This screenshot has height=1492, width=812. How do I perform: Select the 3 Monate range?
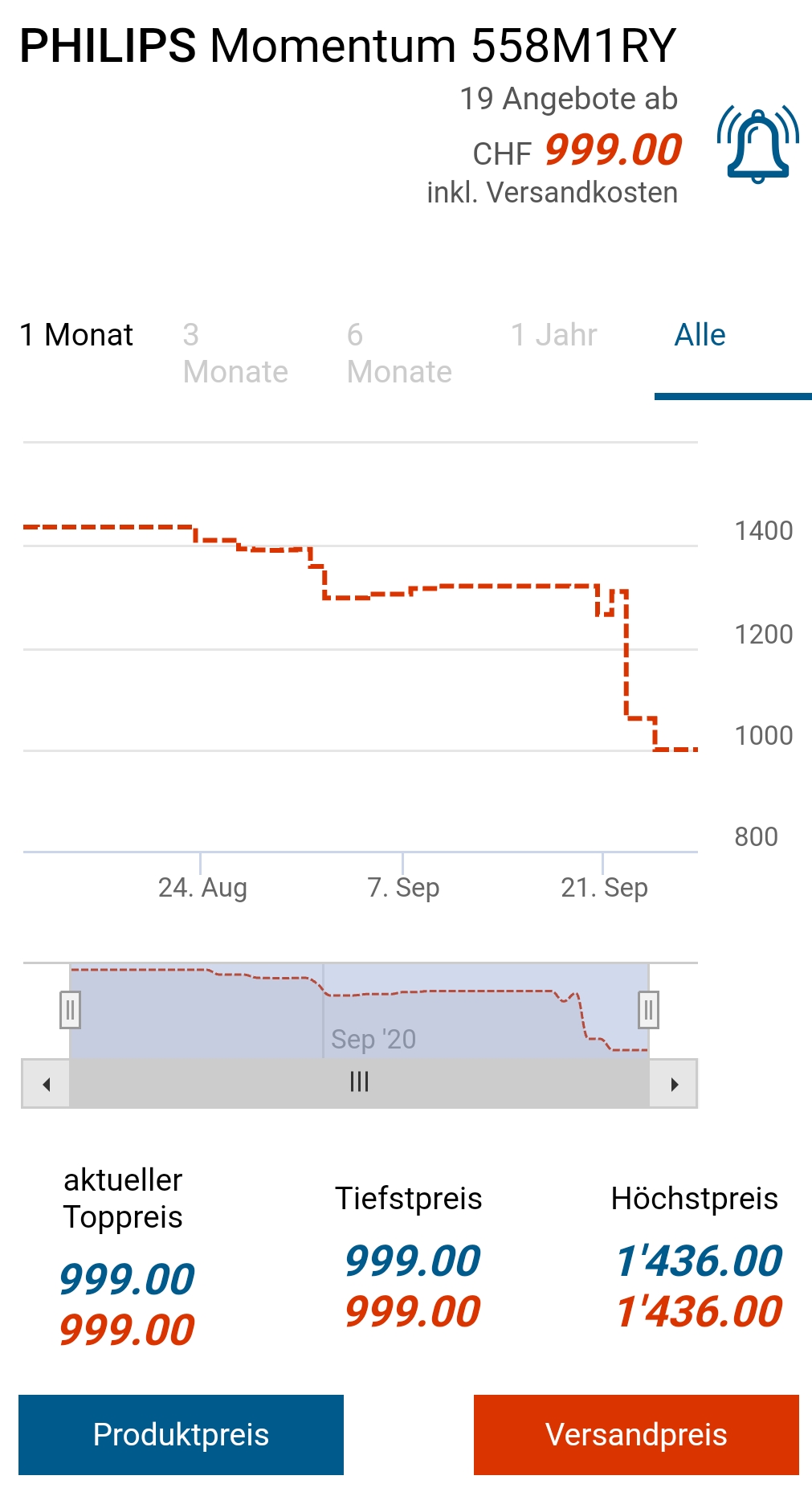235,354
